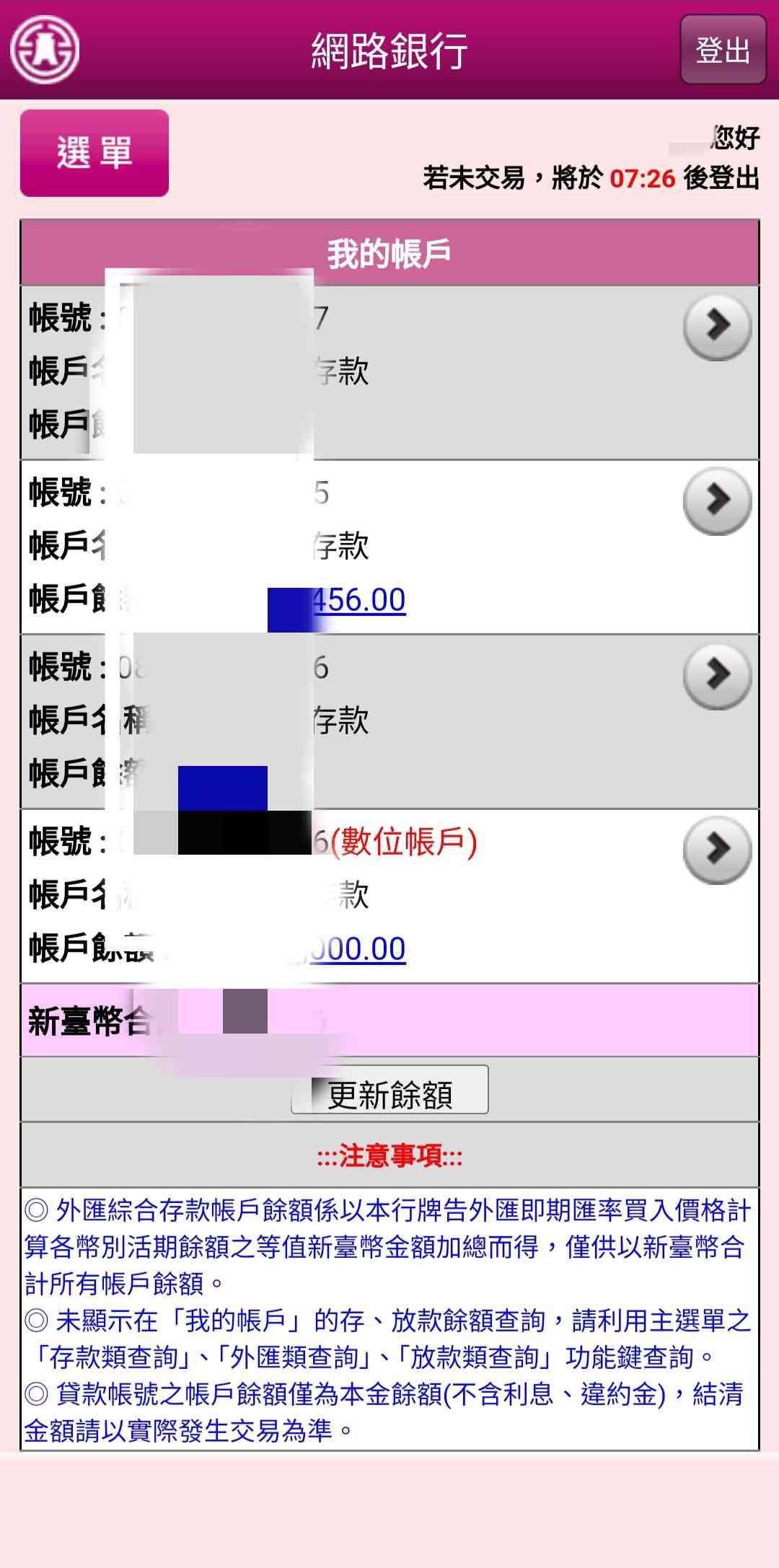779x1568 pixels.
Task: Tap the bank logo at top left
Action: click(x=45, y=50)
